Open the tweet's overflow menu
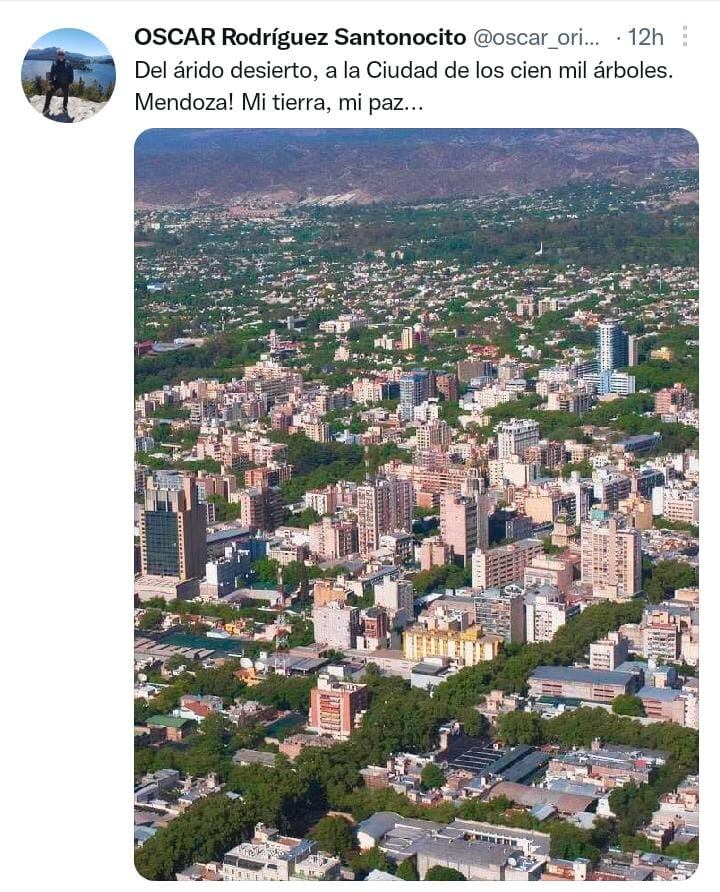 coord(685,37)
